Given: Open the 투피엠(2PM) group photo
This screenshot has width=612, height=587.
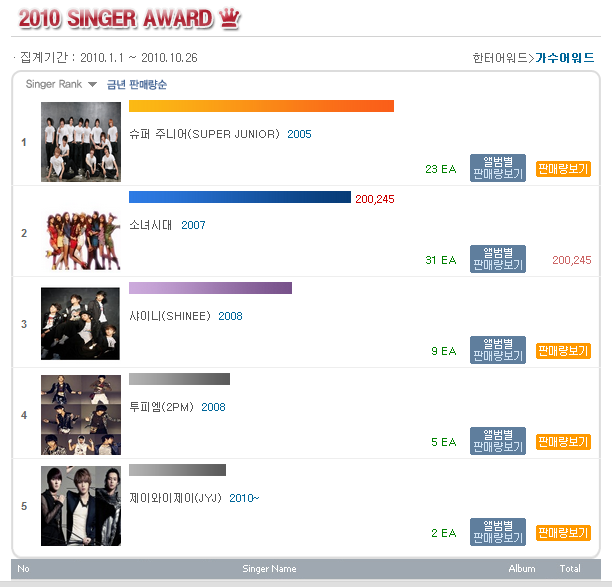Looking at the screenshot, I should pyautogui.click(x=80, y=414).
